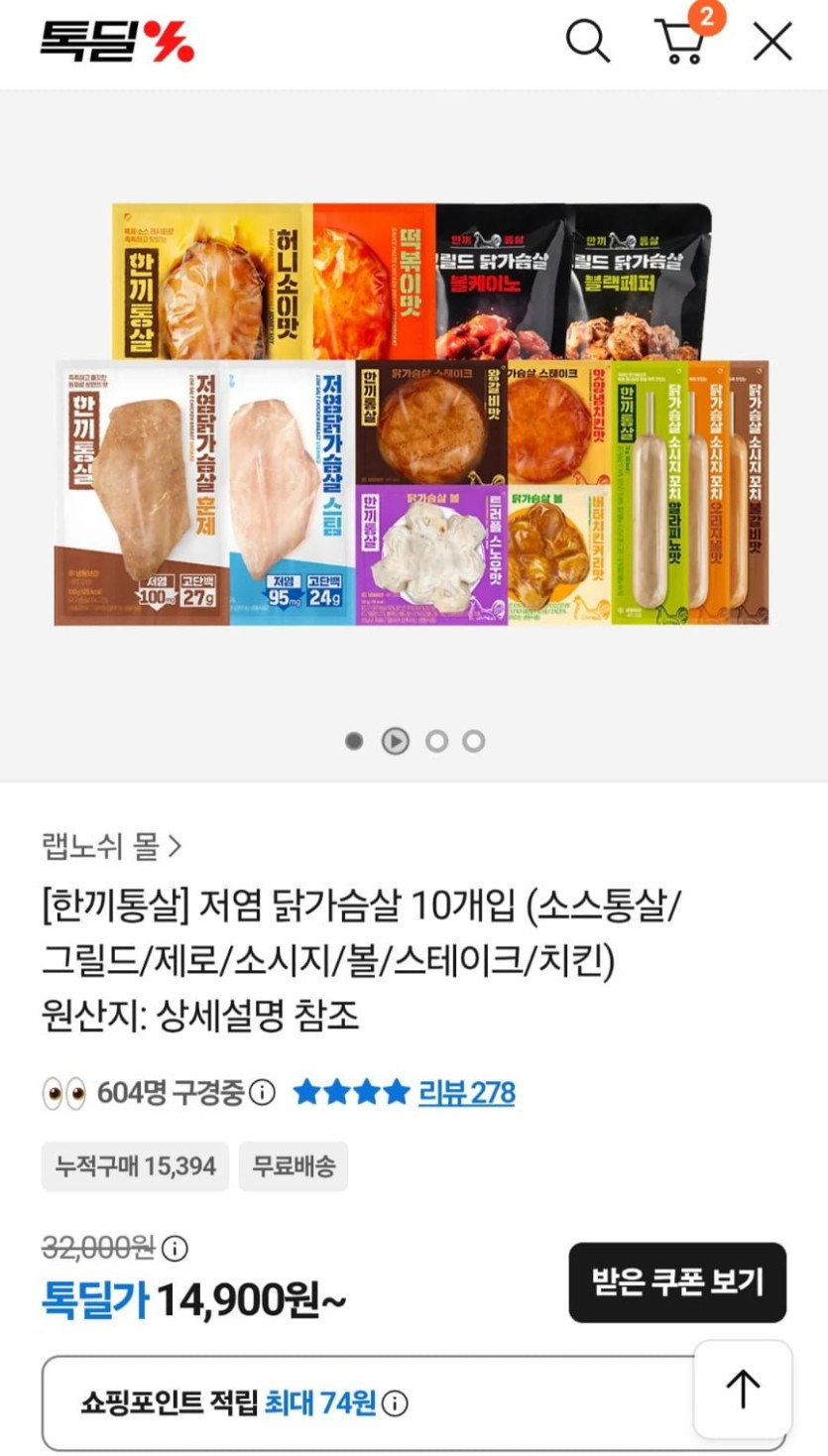Open the chicken breast product image
The height and width of the screenshot is (1456, 828).
click(x=412, y=415)
